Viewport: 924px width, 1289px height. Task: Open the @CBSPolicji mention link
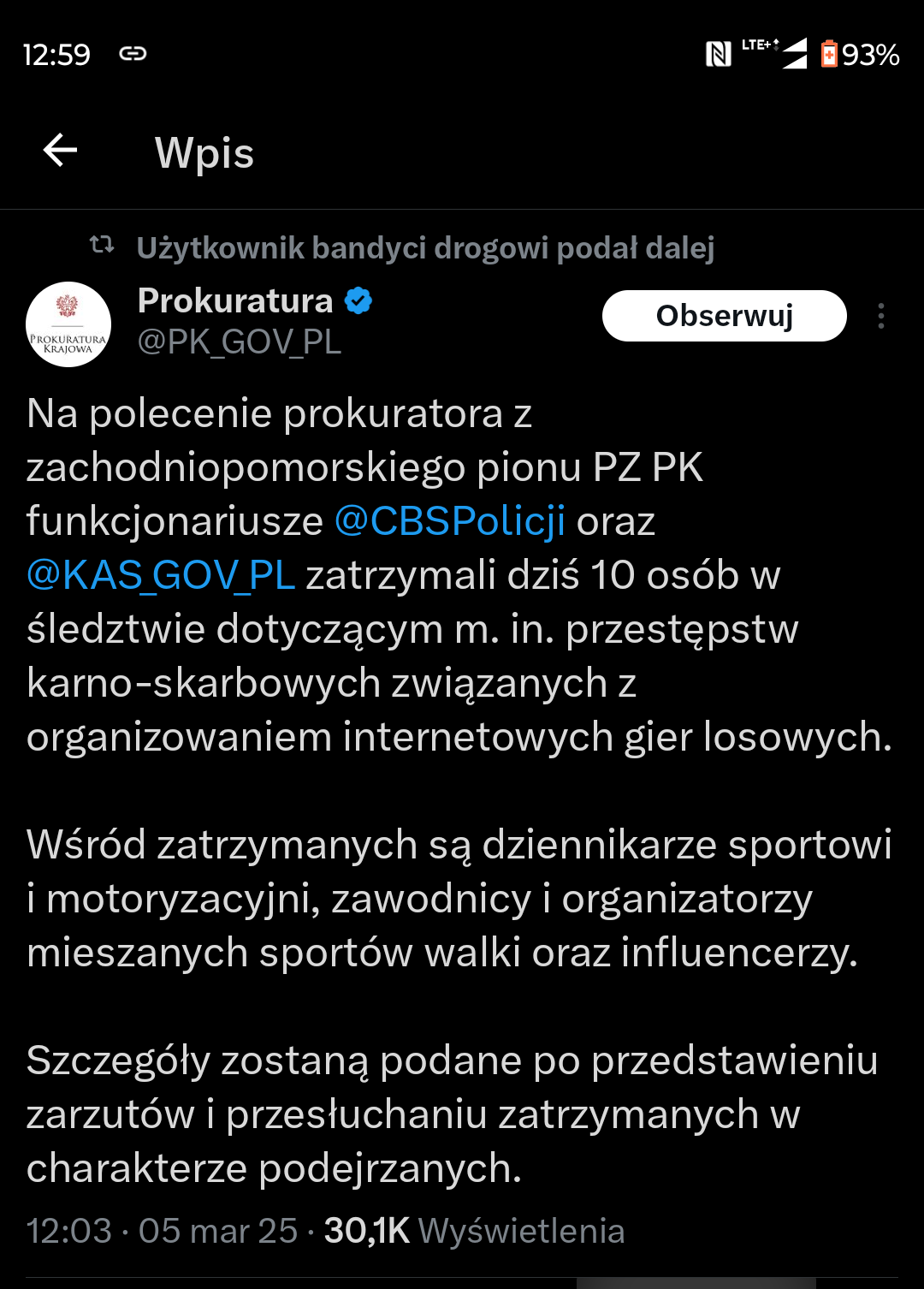click(x=449, y=521)
